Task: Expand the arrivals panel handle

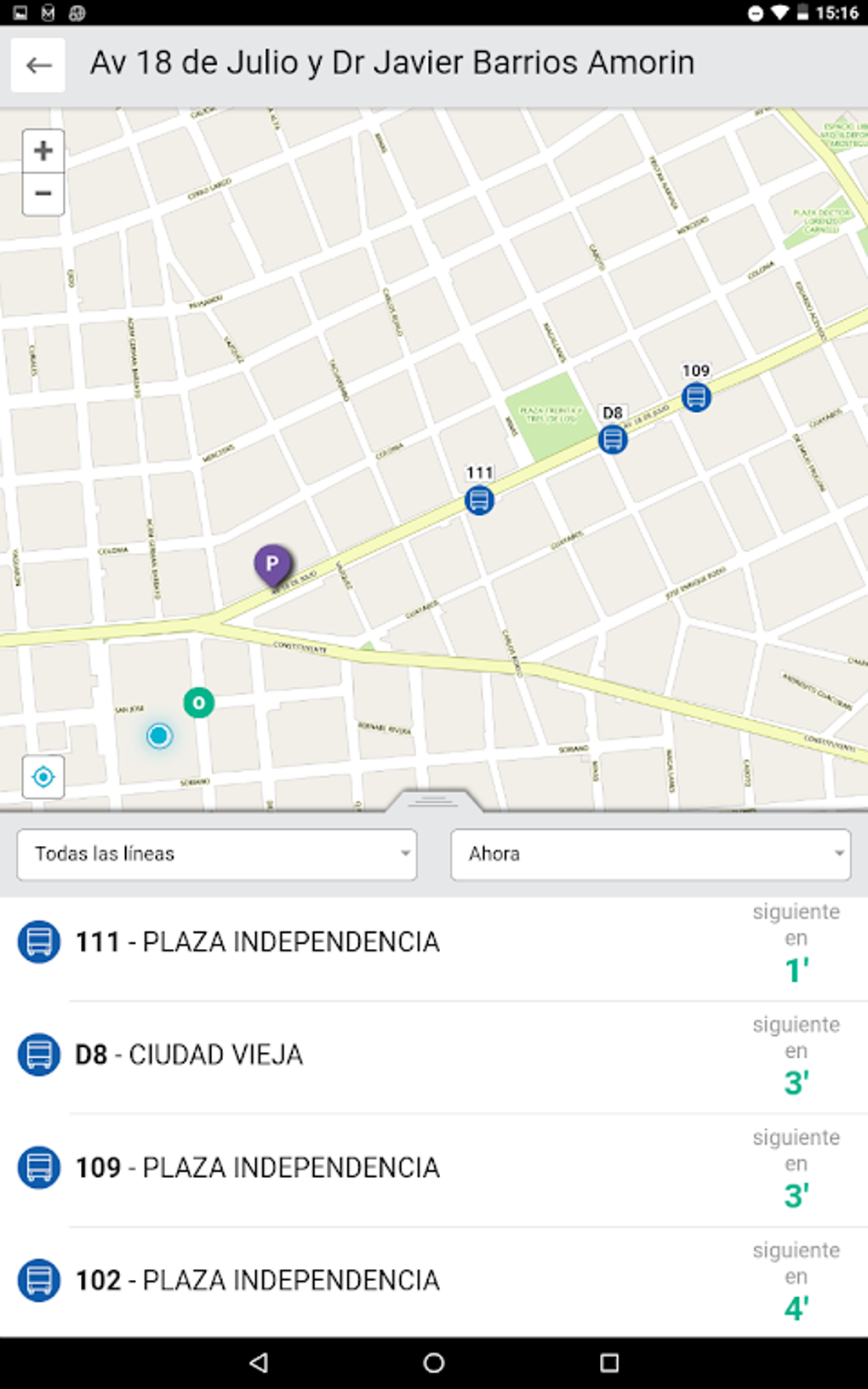Action: 433,801
